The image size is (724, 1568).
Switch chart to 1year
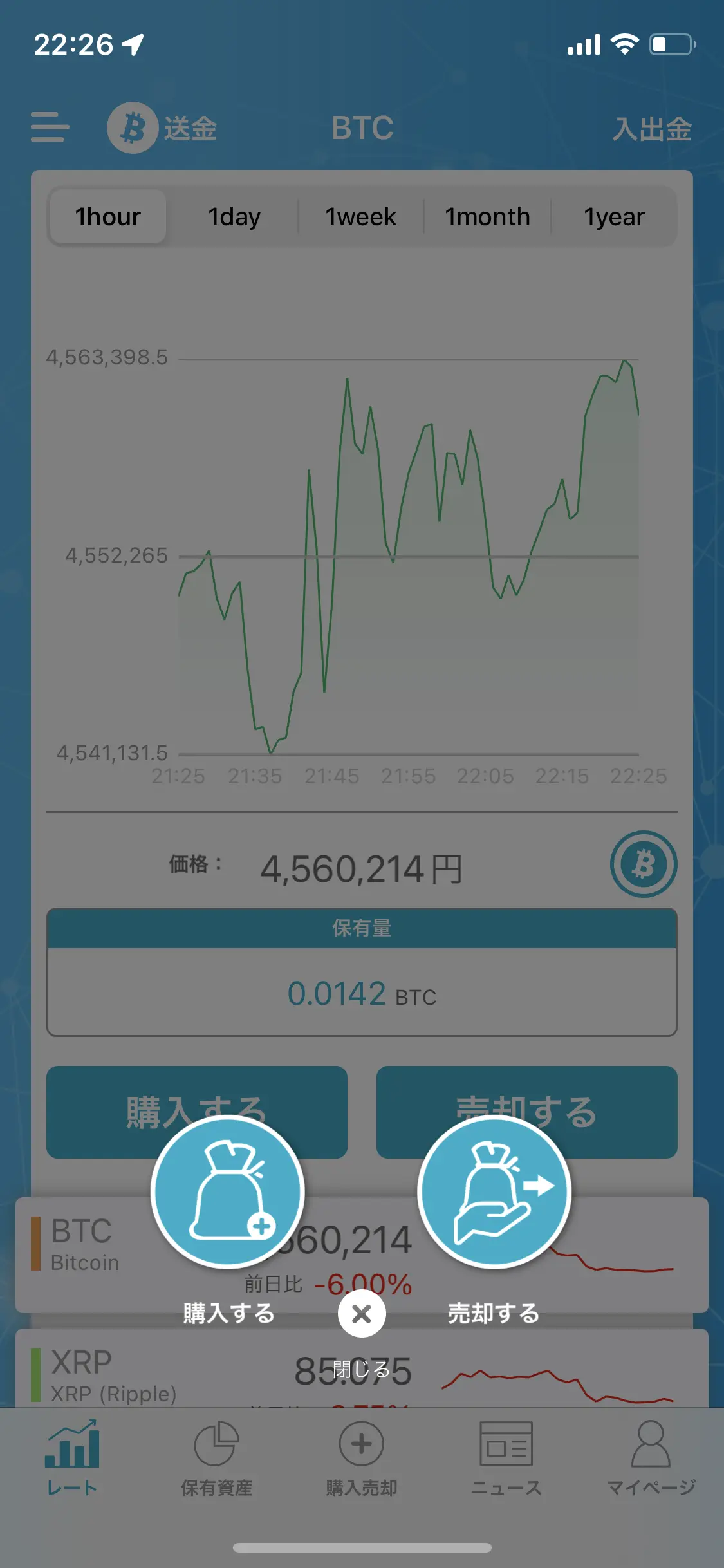614,217
